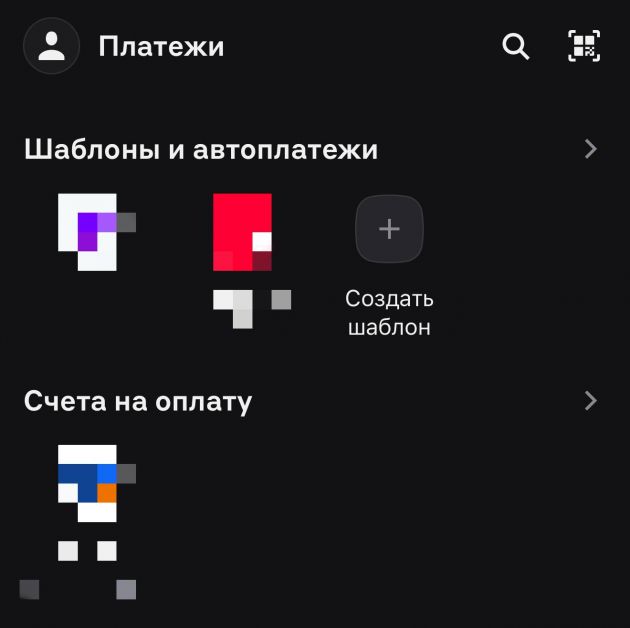Viewport: 630px width, 628px height.
Task: Open the profile avatar icon
Action: [x=51, y=46]
